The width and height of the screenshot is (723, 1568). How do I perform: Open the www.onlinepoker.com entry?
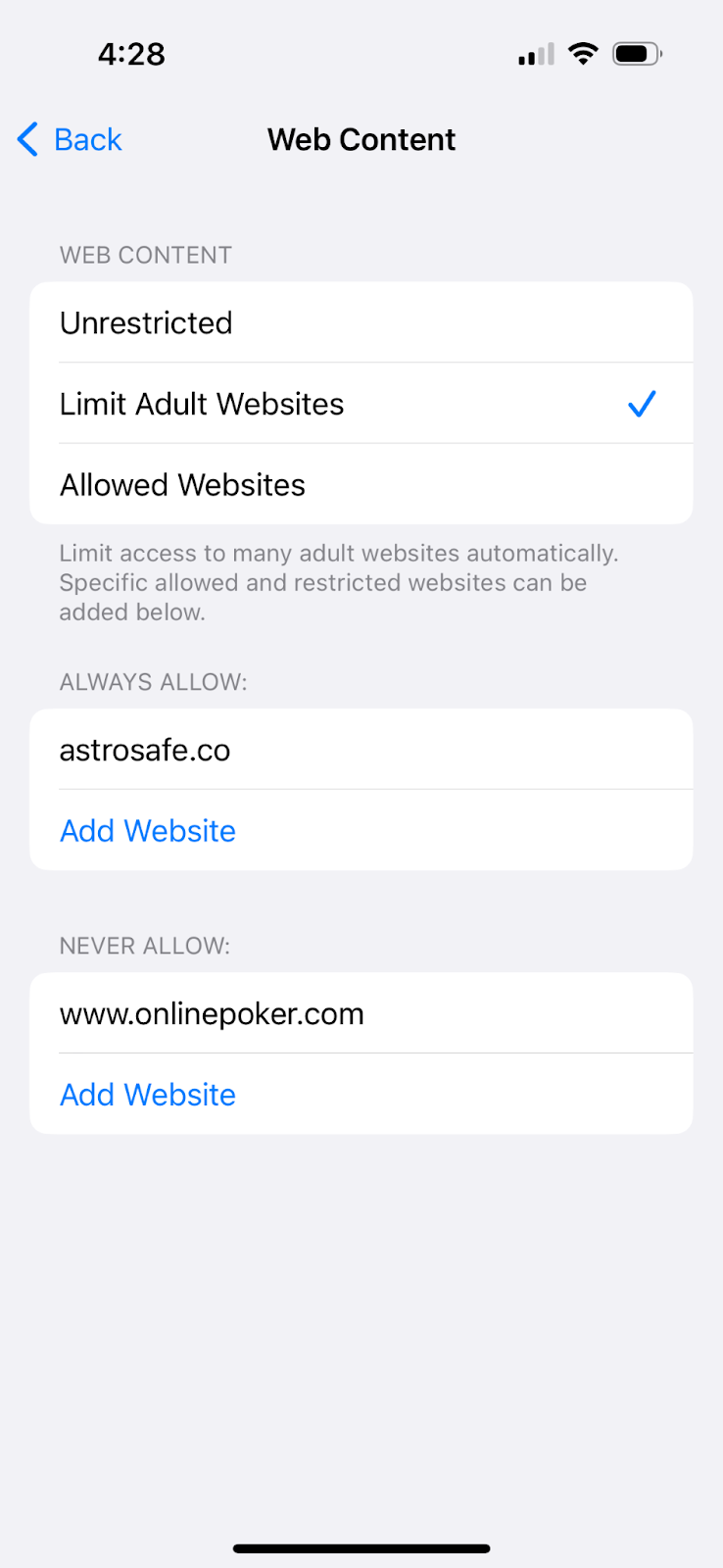pos(361,1013)
